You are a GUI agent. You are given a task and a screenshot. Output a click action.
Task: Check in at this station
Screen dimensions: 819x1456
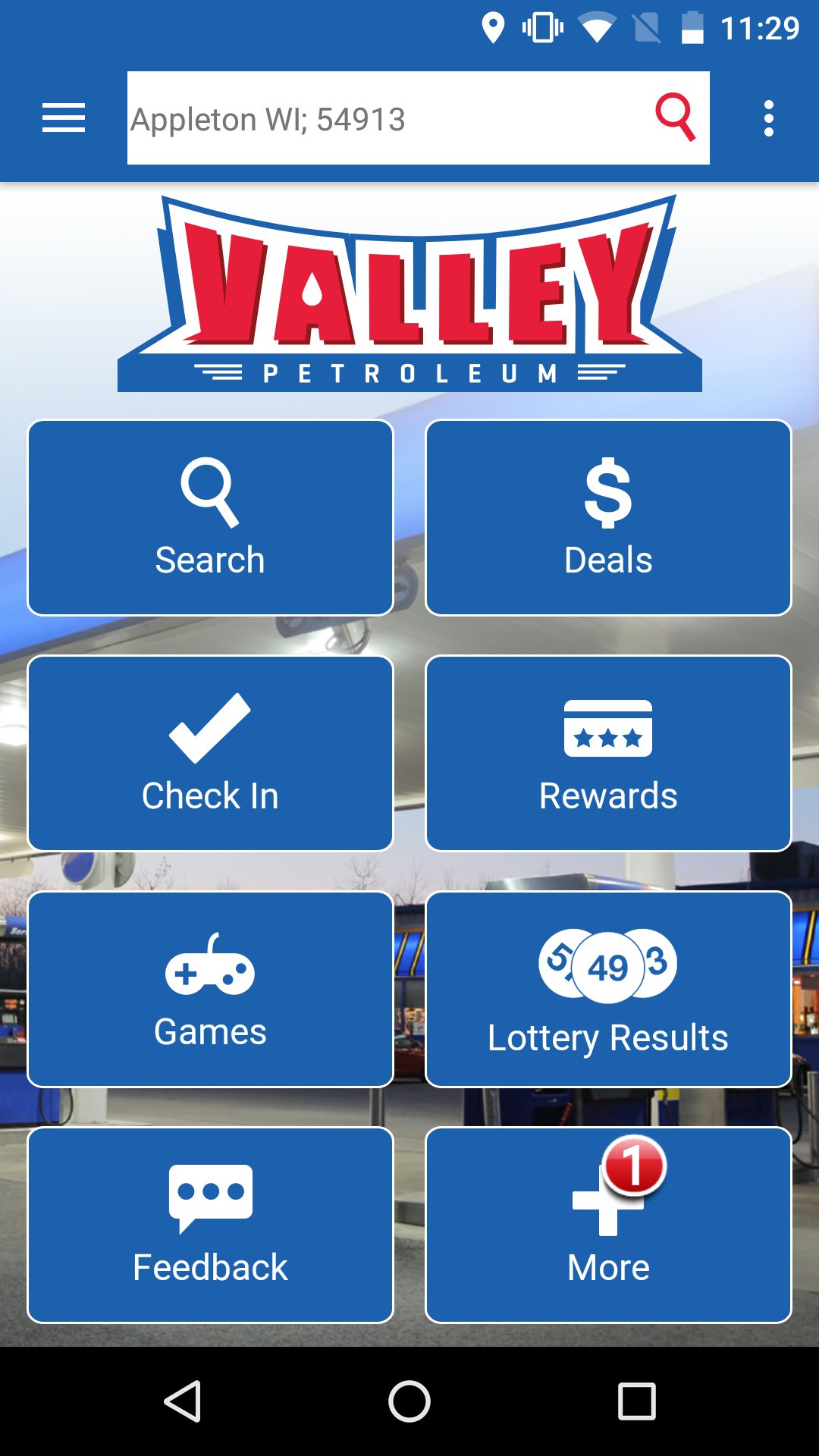(210, 752)
